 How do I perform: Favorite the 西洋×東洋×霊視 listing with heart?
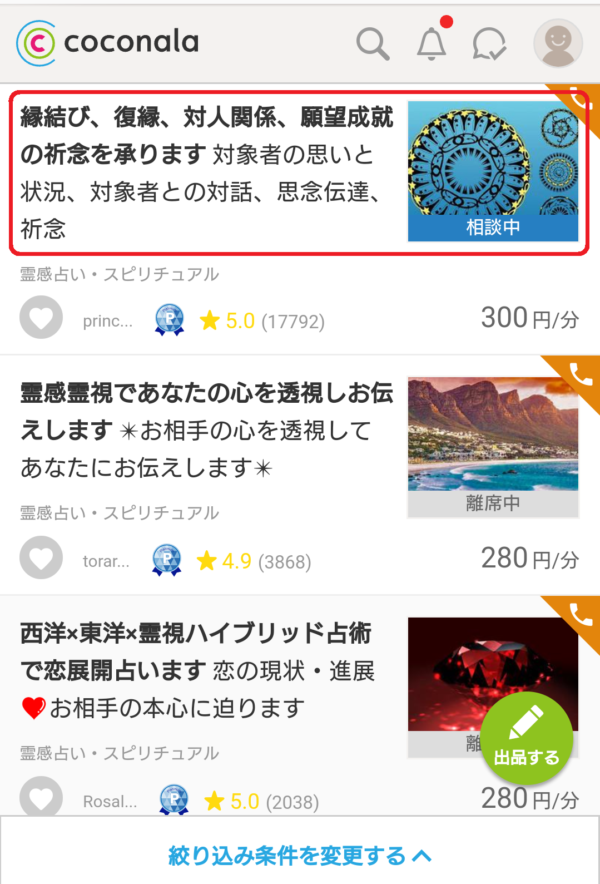(41, 799)
